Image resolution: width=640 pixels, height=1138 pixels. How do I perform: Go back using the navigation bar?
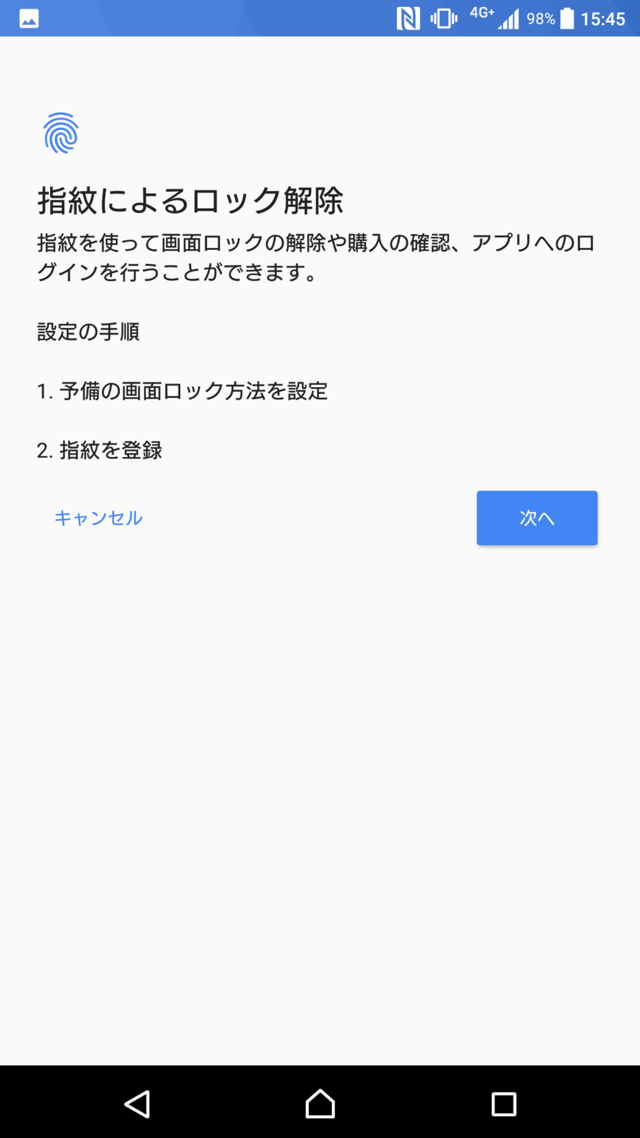tap(136, 1103)
